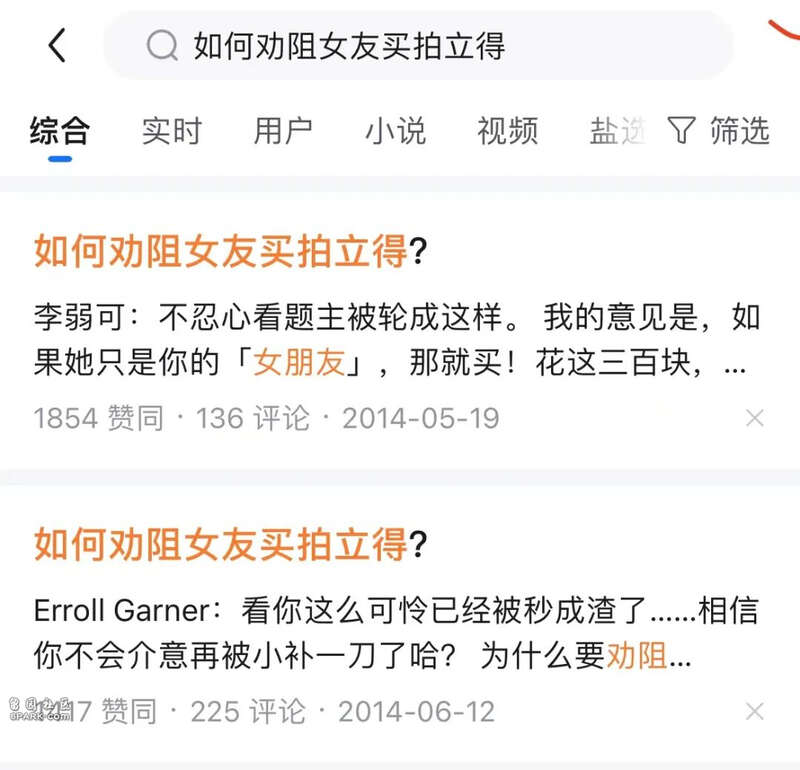Screen dimensions: 800x770
Task: Dismiss the 李弱可 search result
Action: 755,418
